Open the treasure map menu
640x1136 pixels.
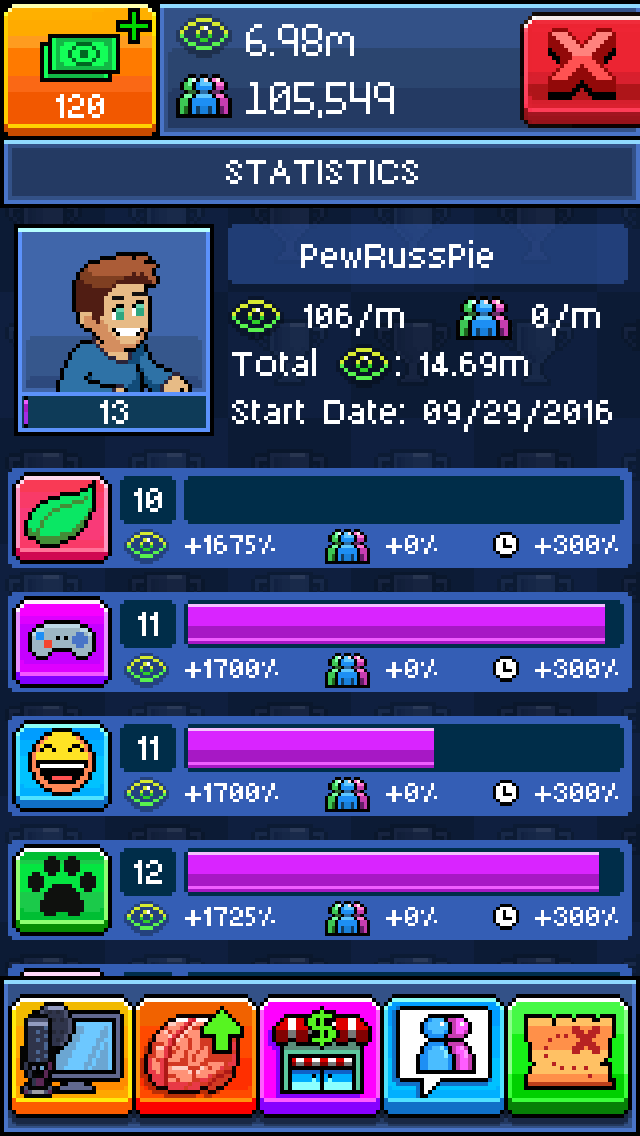[x=568, y=1056]
